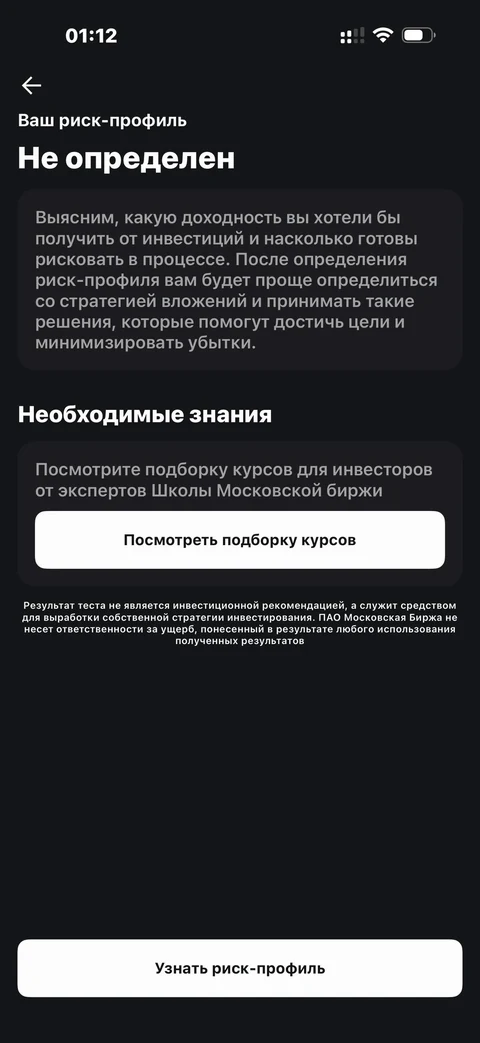The height and width of the screenshot is (1043, 480).
Task: Start the test with 'Узнать риск-профиль'
Action: click(x=240, y=968)
